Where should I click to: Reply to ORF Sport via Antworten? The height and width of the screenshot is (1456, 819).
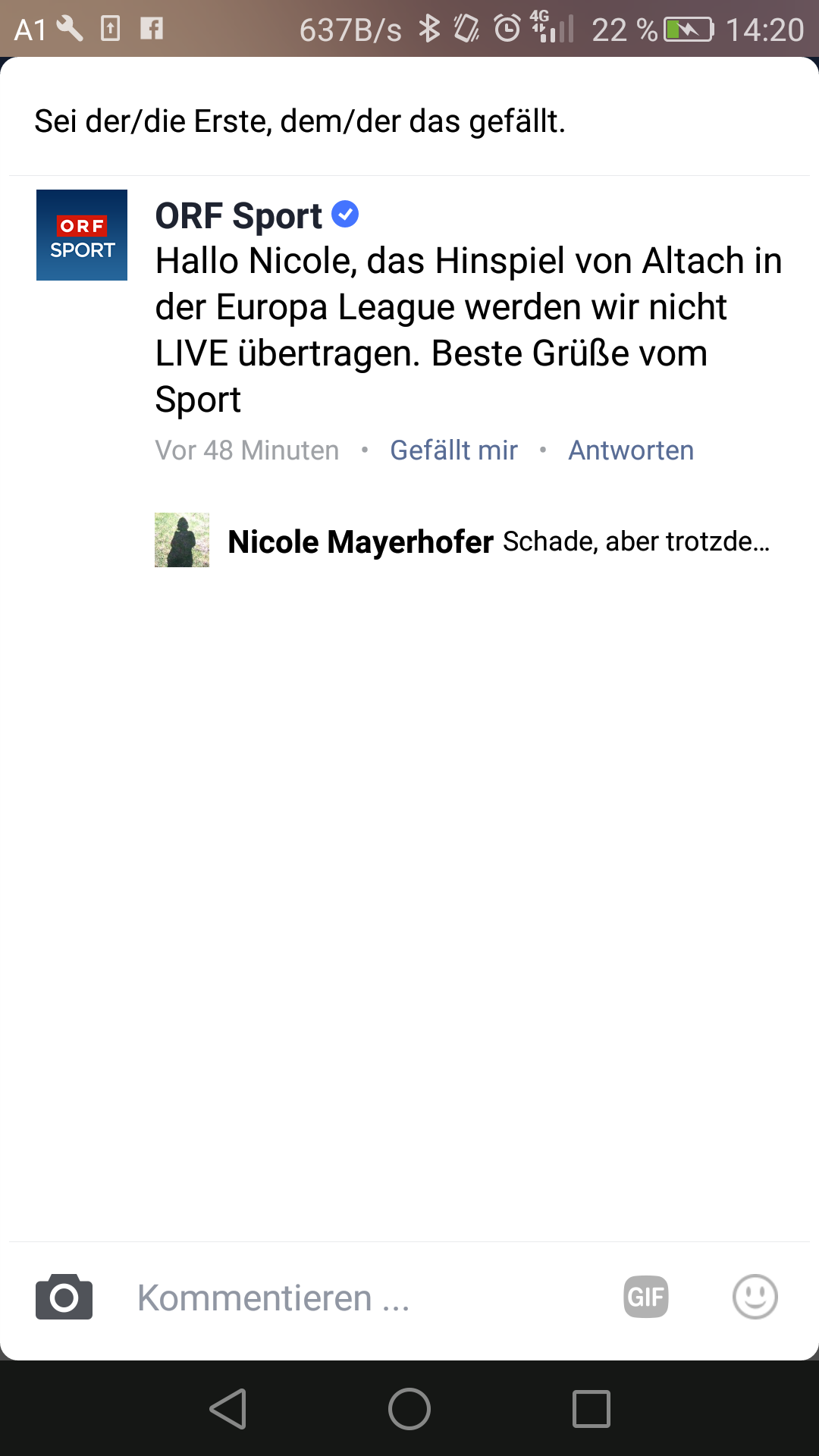click(x=631, y=450)
